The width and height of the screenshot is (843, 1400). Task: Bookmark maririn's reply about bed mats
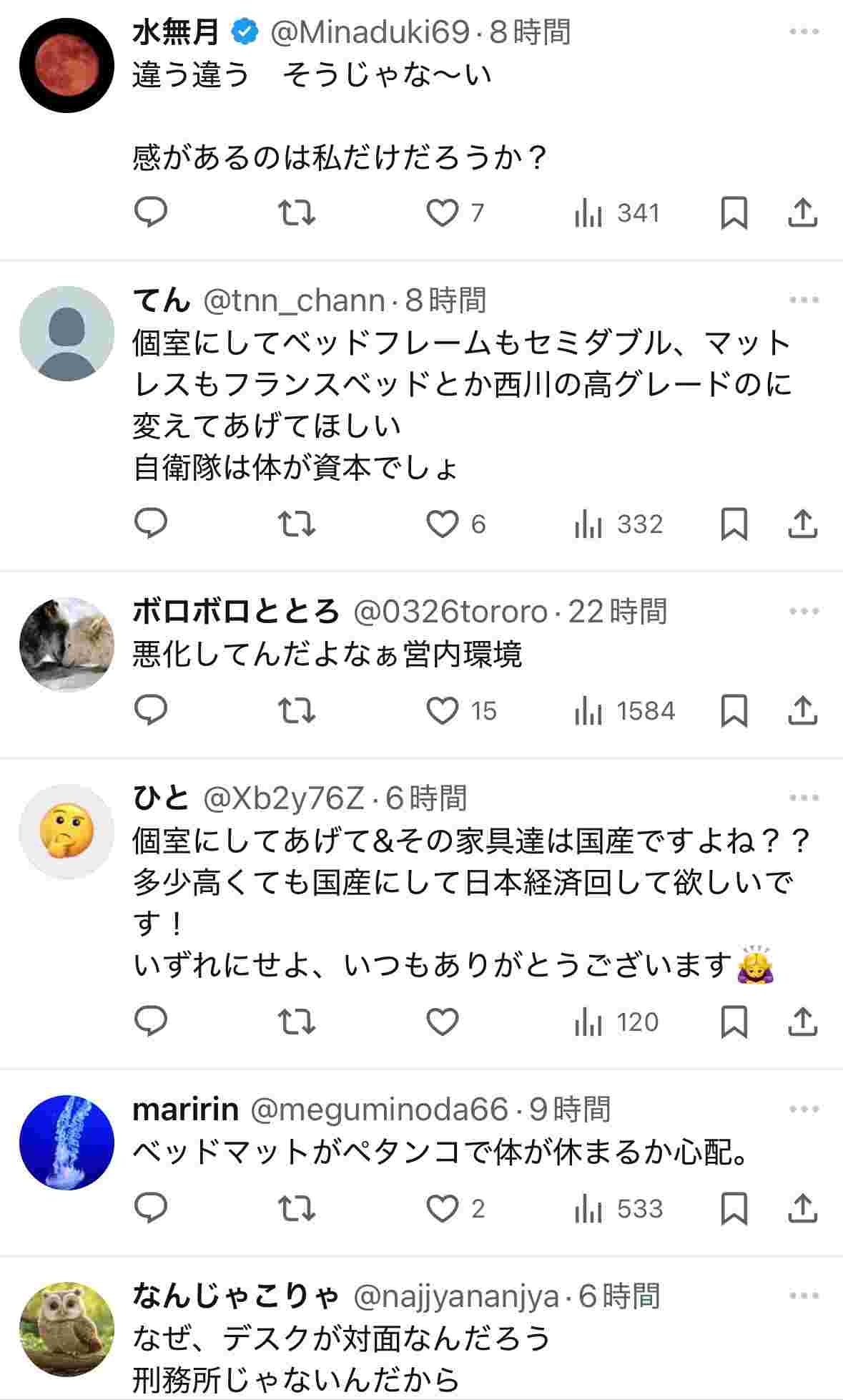(734, 1209)
